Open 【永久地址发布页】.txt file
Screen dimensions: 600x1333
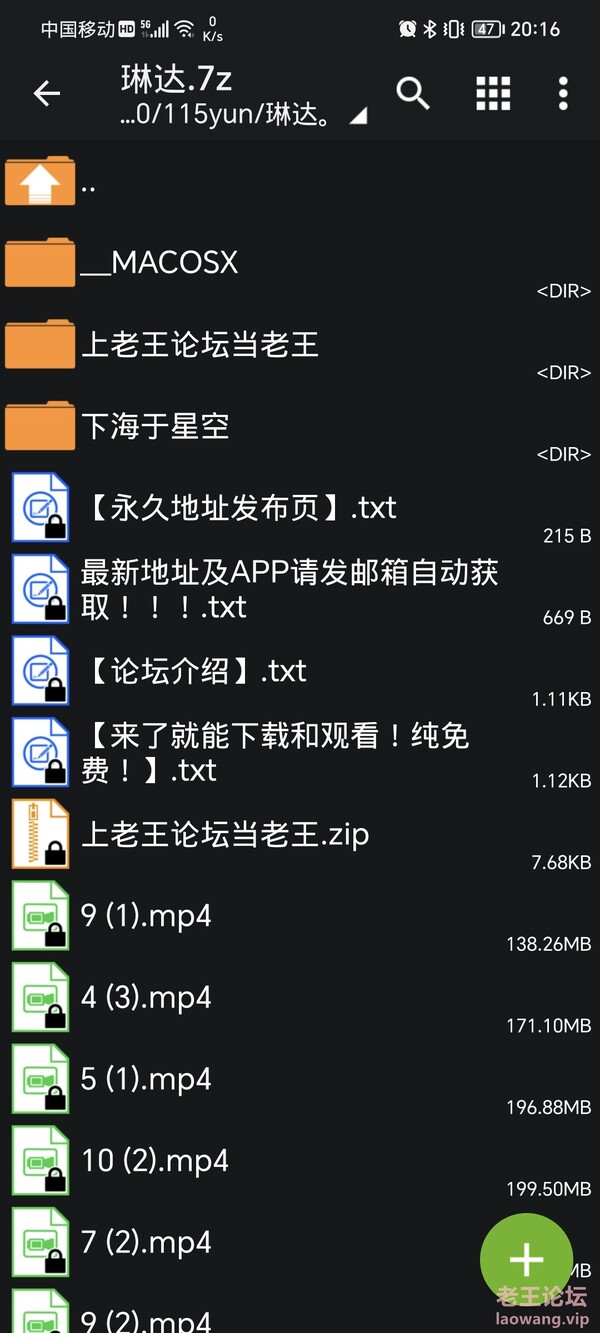[x=300, y=509]
